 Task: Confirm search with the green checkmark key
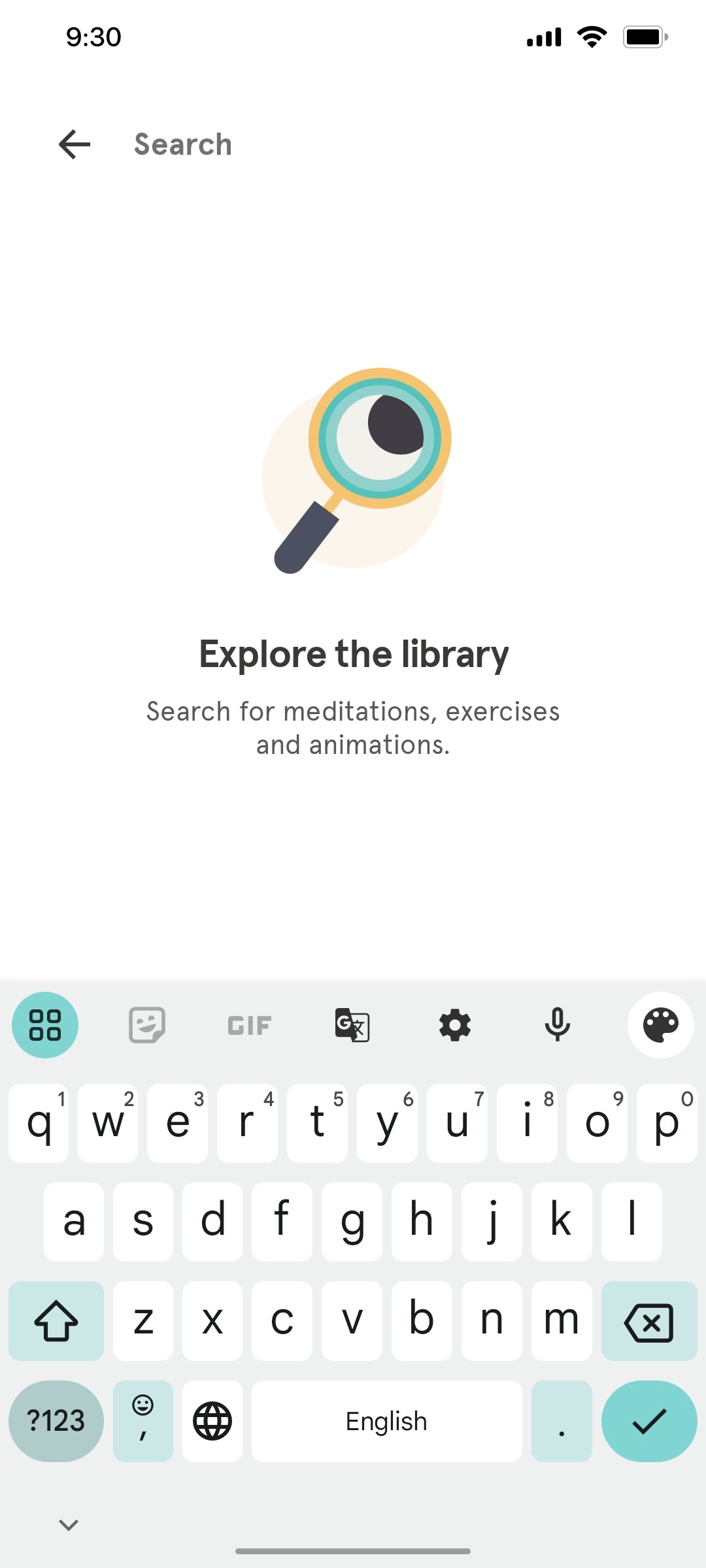pos(648,1421)
